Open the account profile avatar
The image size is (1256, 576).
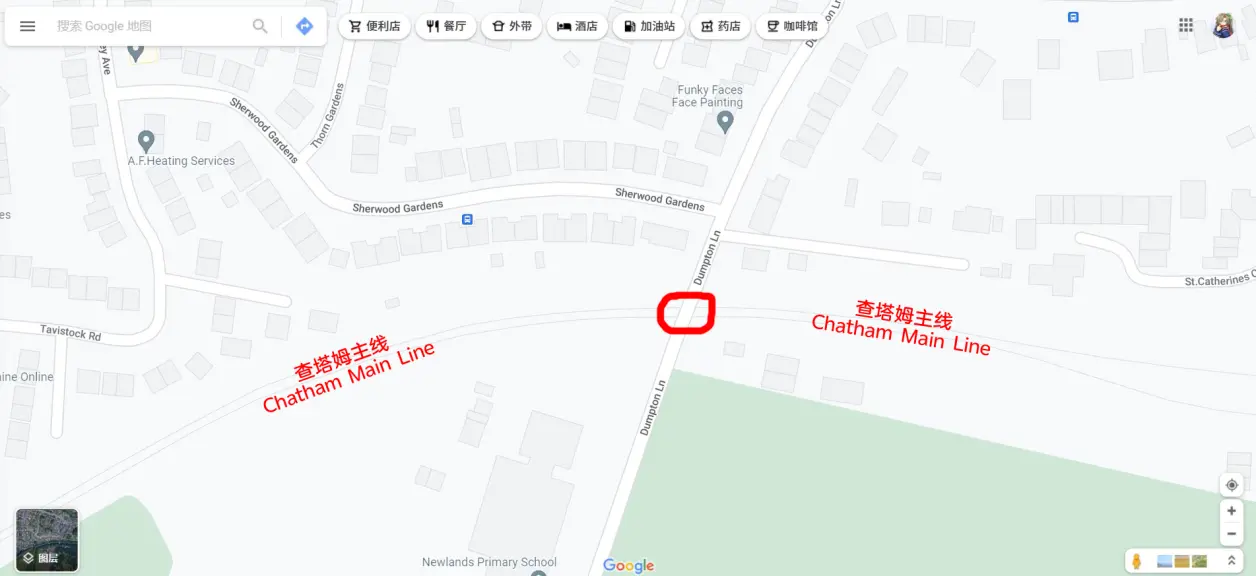[1223, 26]
